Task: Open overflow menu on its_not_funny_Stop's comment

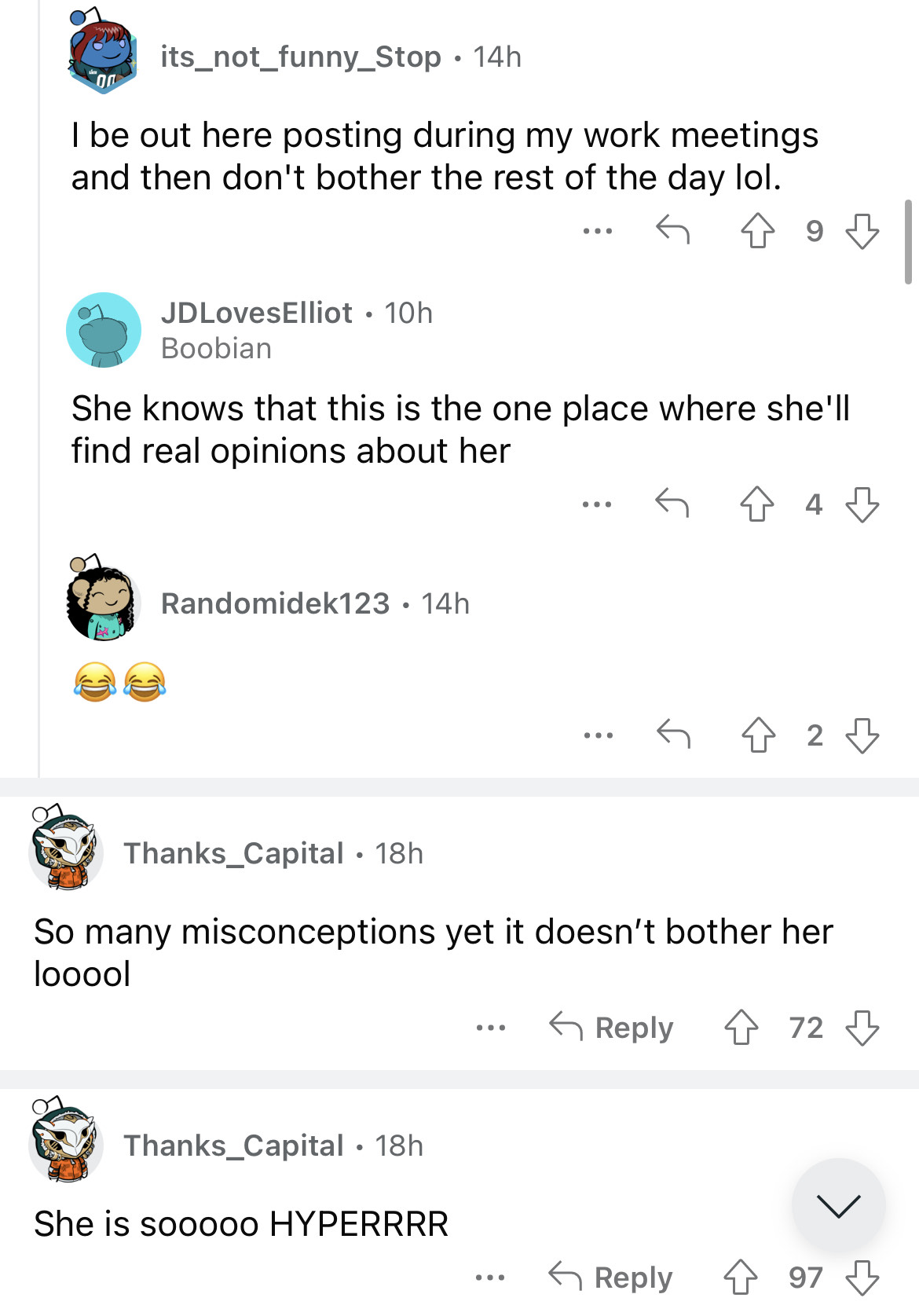Action: tap(598, 231)
